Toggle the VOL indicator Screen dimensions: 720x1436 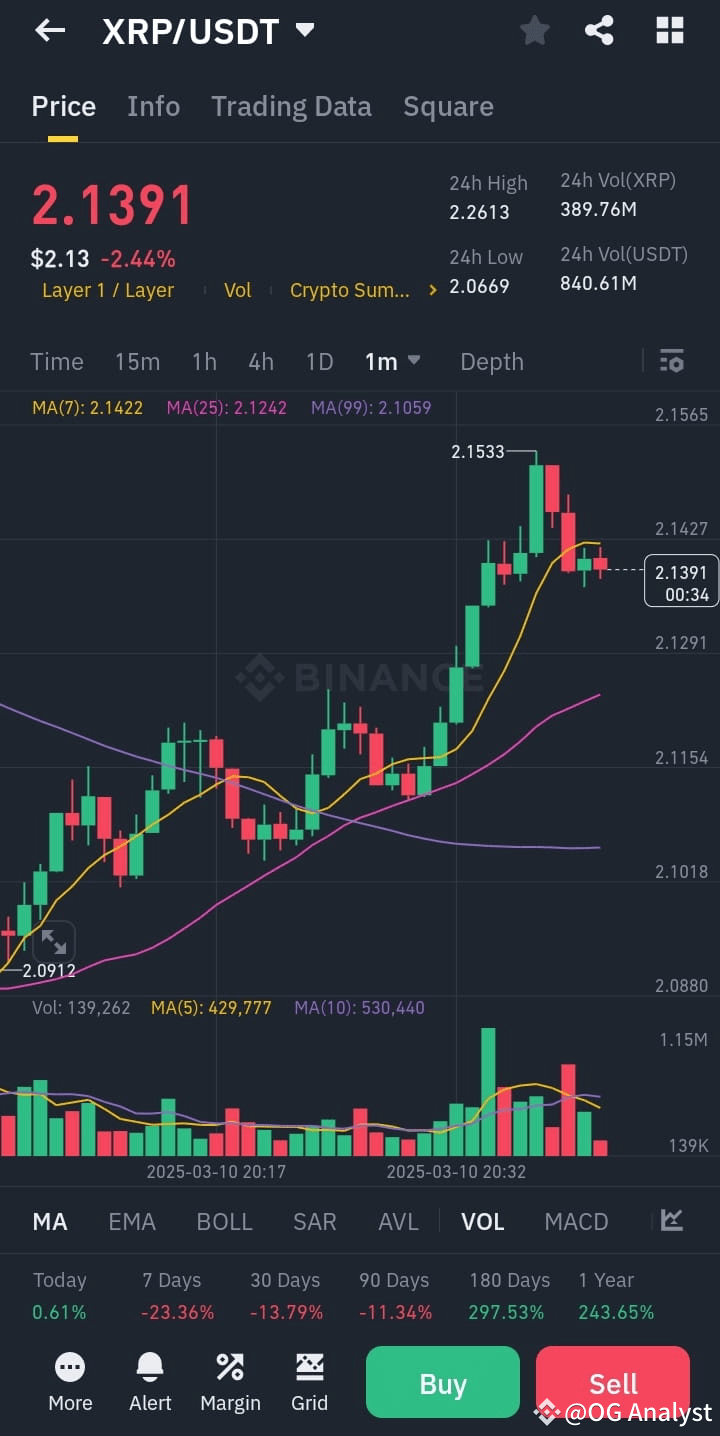point(483,1221)
